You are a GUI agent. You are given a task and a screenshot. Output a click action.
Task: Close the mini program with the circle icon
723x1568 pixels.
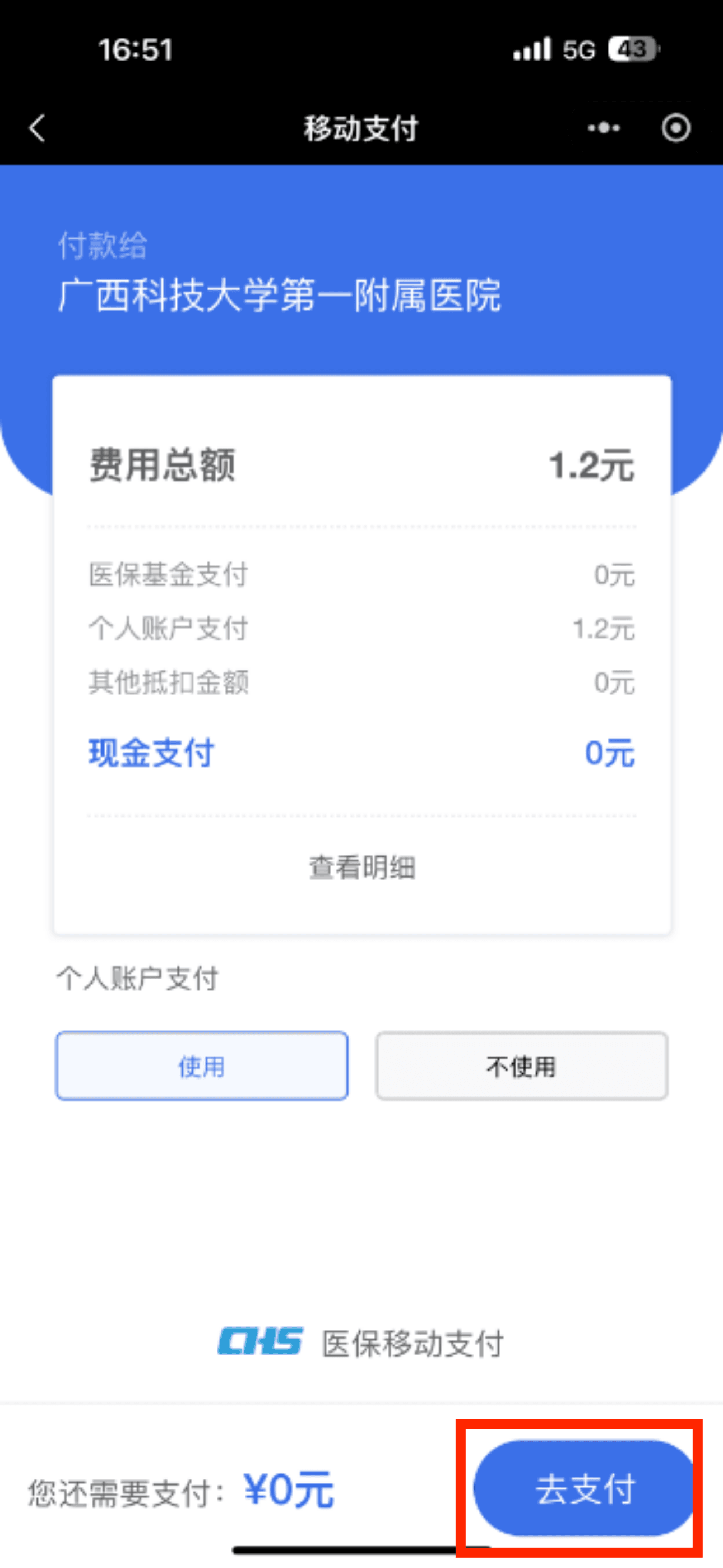point(675,128)
